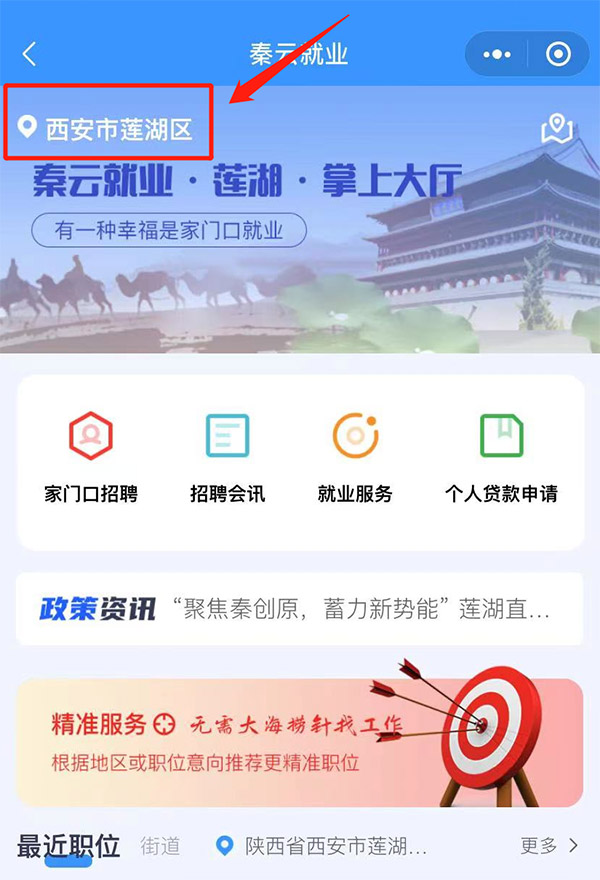Image resolution: width=600 pixels, height=880 pixels.
Task: Open the mini program three-dot menu
Action: point(496,54)
